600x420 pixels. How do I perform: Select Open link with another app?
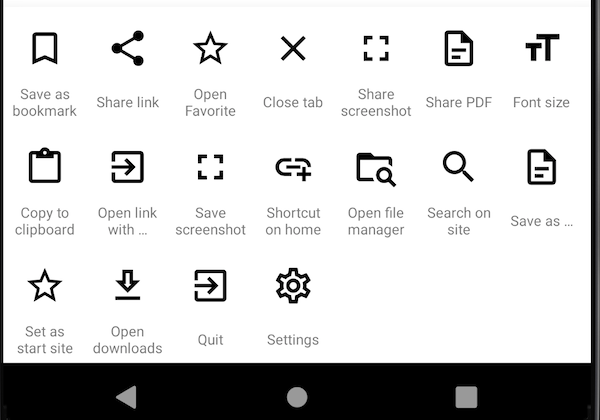pos(127,192)
